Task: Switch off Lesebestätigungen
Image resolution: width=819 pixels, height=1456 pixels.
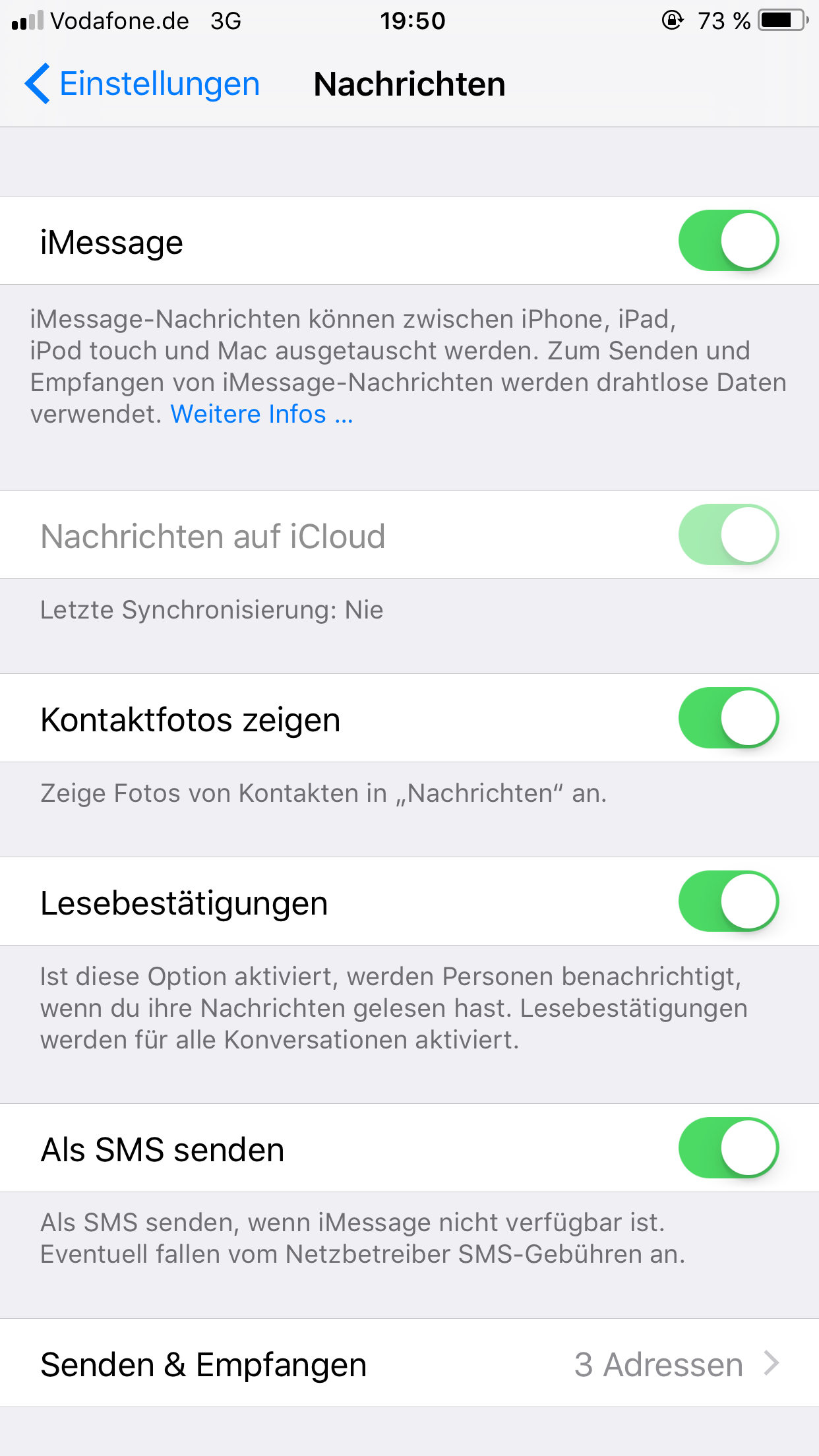Action: click(x=729, y=901)
